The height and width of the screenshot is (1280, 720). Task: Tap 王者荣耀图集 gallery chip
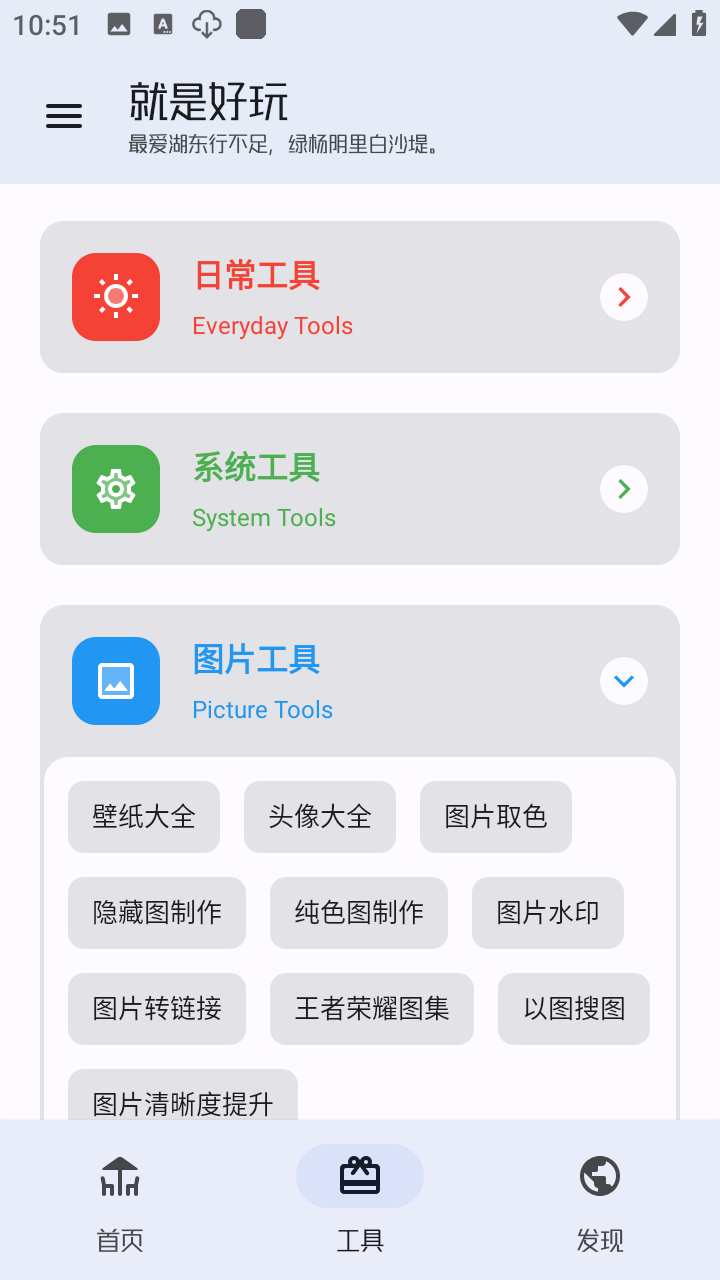click(x=371, y=1009)
